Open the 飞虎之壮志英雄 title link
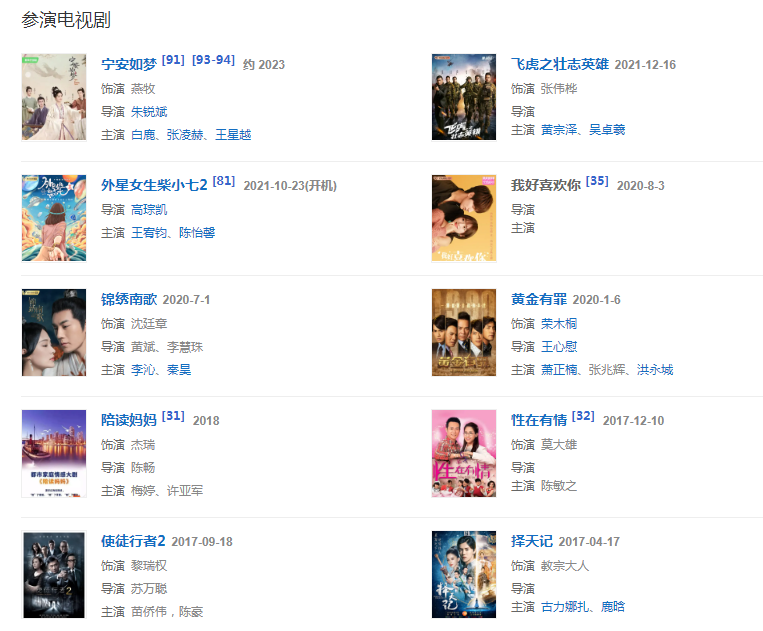This screenshot has height=631, width=763. (559, 64)
